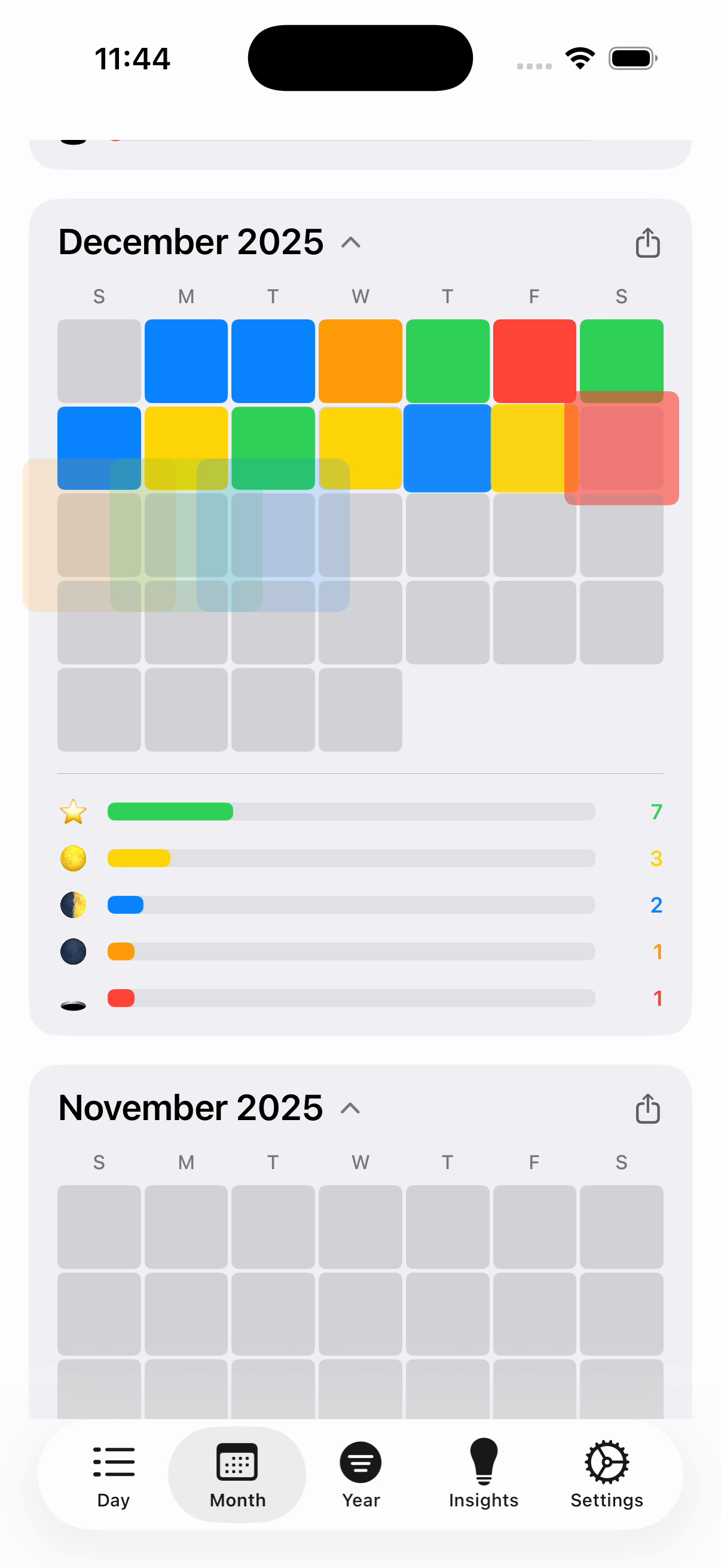This screenshot has width=721, height=1568.
Task: Open the red Friday cell in December's first week
Action: (x=534, y=361)
